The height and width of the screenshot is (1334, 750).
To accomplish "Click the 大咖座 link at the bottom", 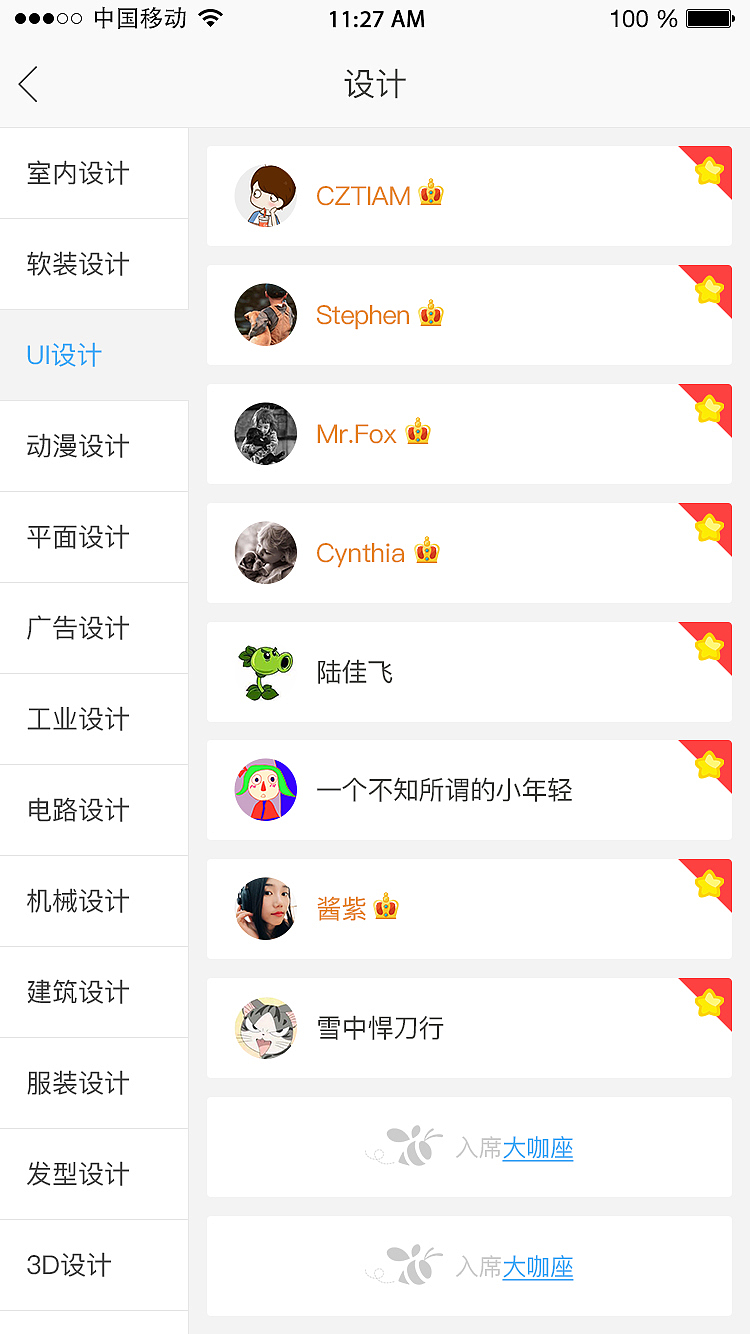I will pyautogui.click(x=538, y=1268).
